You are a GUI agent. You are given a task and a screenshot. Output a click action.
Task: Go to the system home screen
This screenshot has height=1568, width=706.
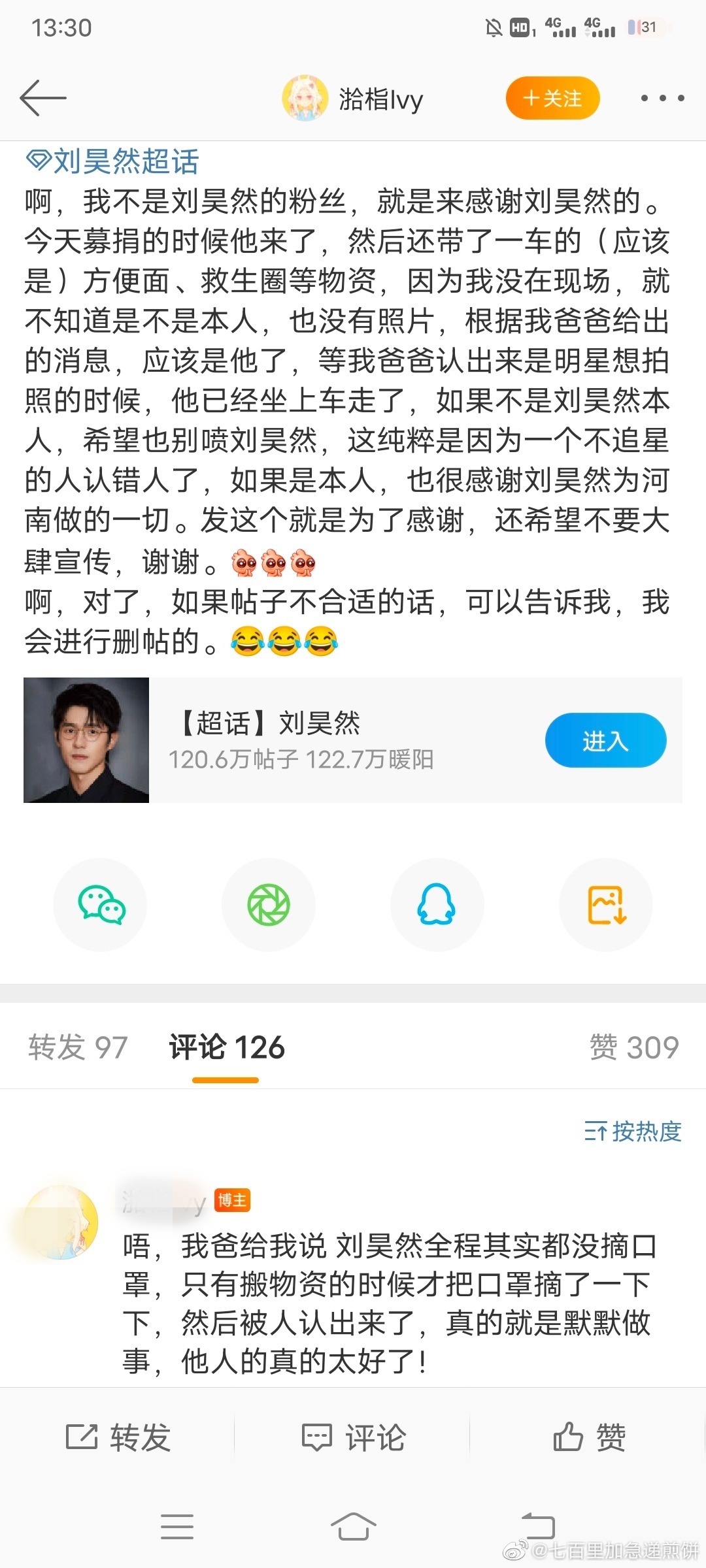point(353,1527)
